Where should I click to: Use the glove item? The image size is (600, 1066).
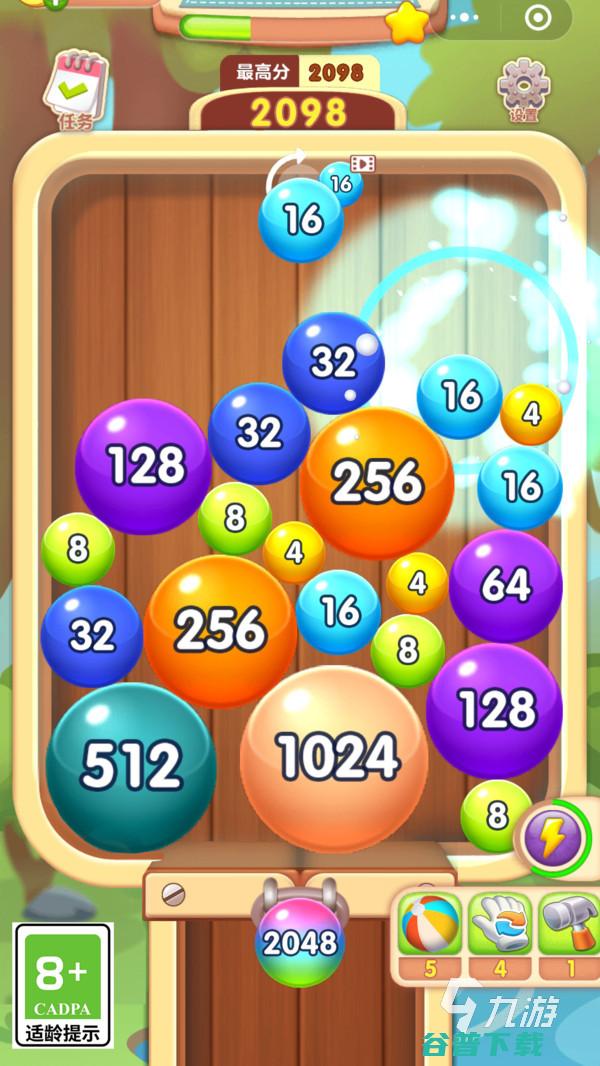(499, 925)
